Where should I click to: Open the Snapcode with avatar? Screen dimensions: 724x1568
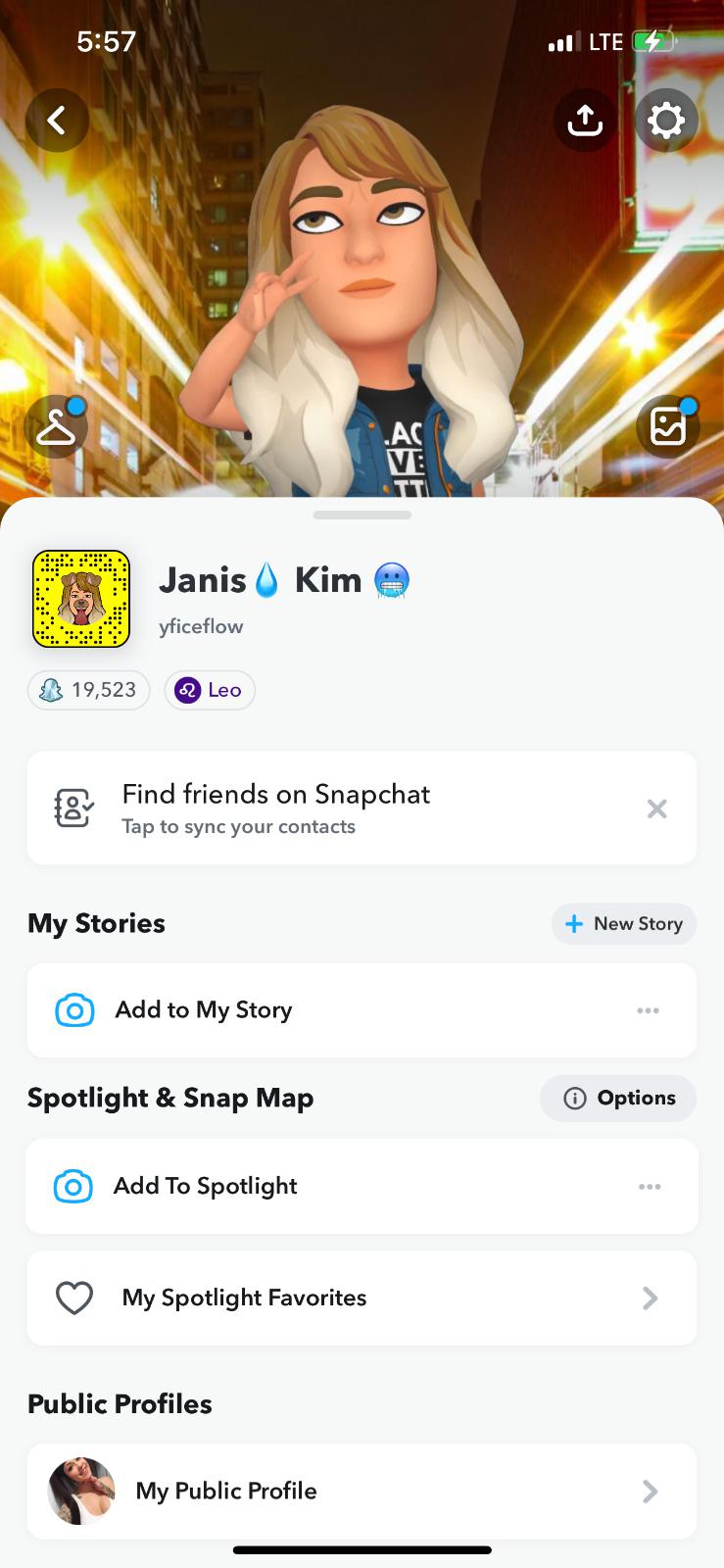pos(81,599)
